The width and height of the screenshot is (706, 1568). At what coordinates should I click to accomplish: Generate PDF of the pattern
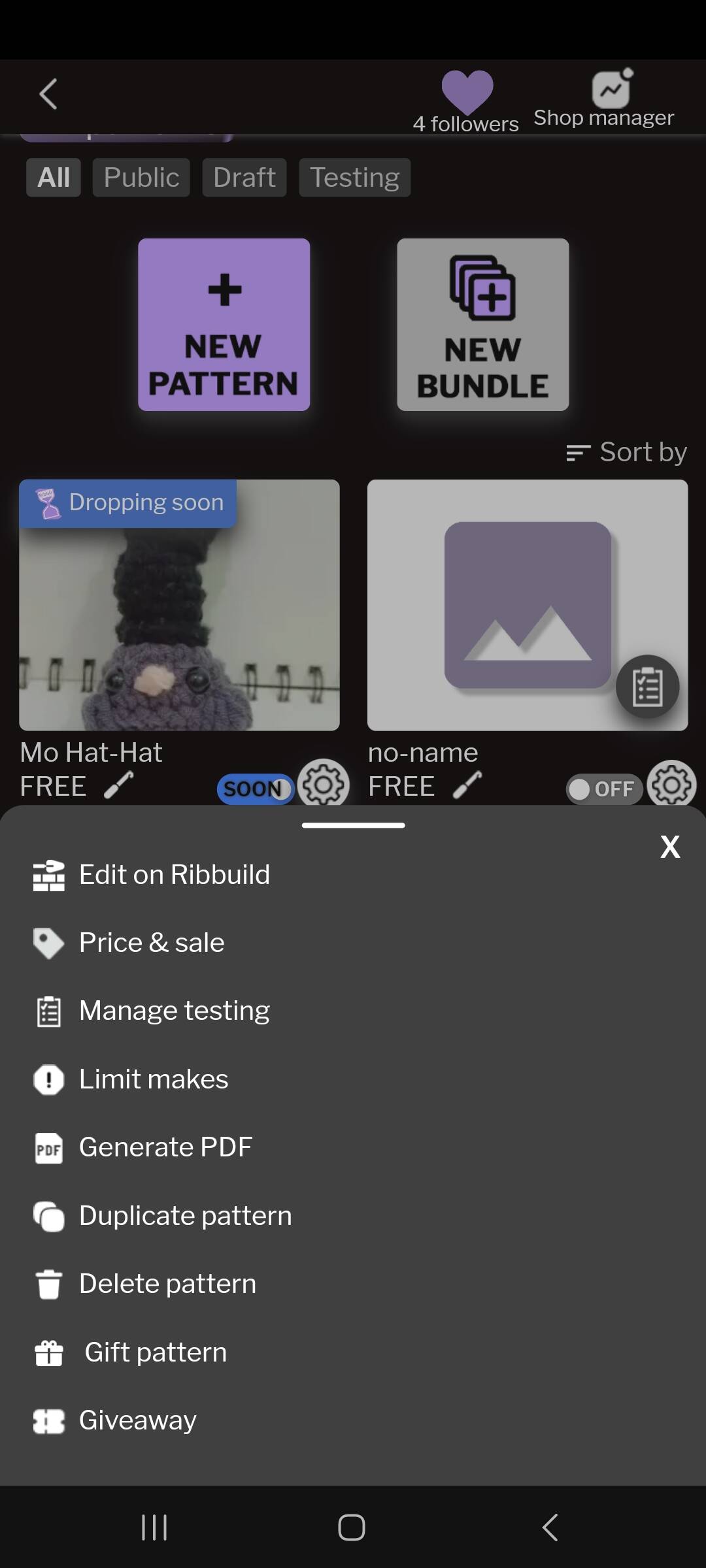(x=353, y=1147)
